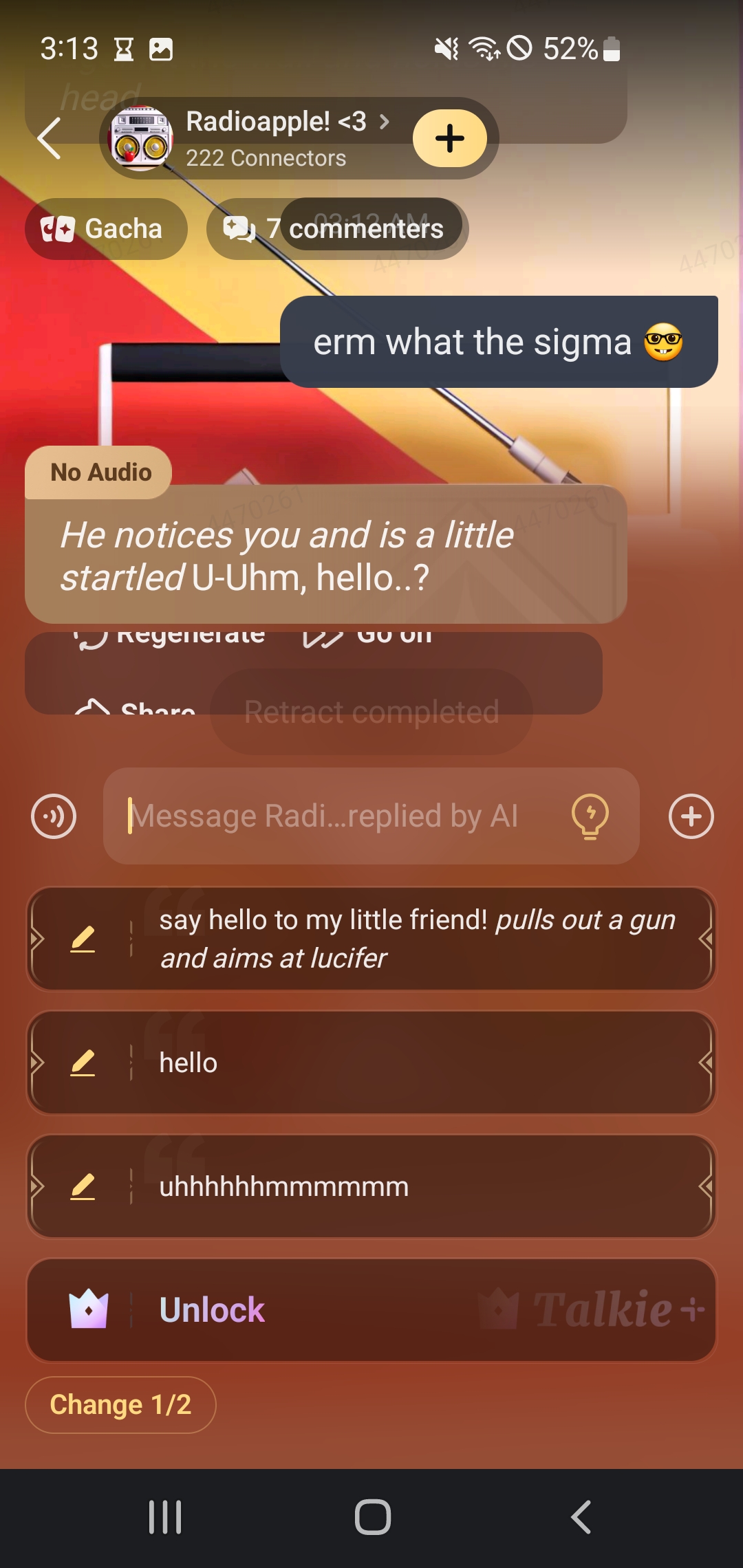Open the Radioapple! <3 profile header

(275, 138)
